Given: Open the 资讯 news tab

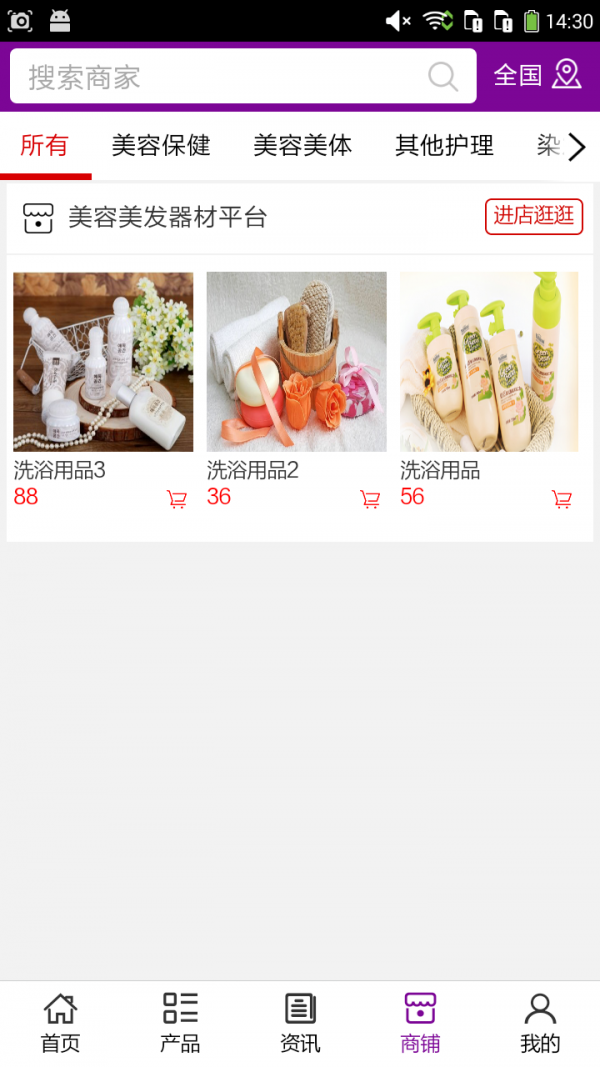Looking at the screenshot, I should pyautogui.click(x=300, y=1023).
